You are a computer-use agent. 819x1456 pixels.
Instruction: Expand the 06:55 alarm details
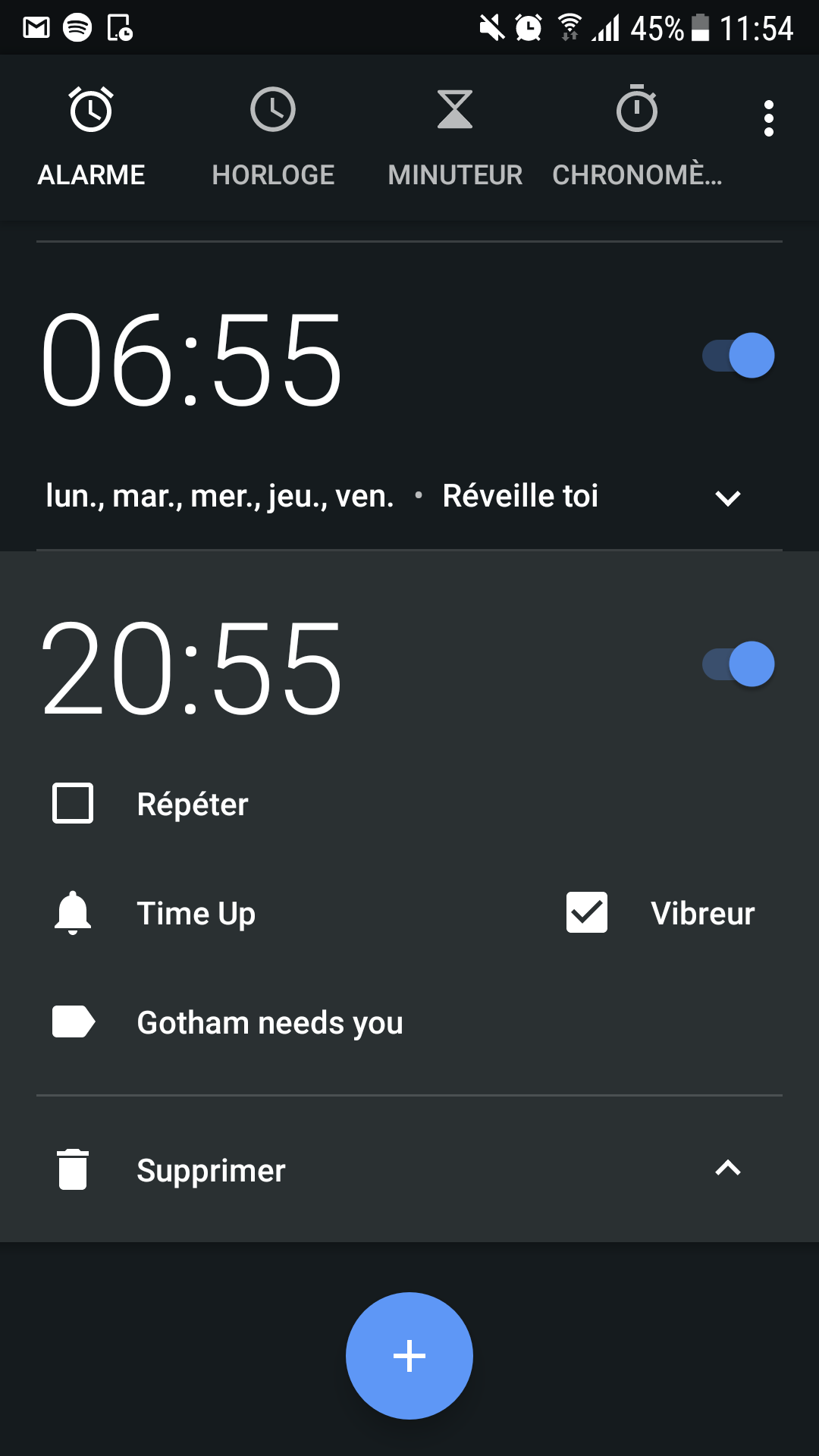coord(727,497)
